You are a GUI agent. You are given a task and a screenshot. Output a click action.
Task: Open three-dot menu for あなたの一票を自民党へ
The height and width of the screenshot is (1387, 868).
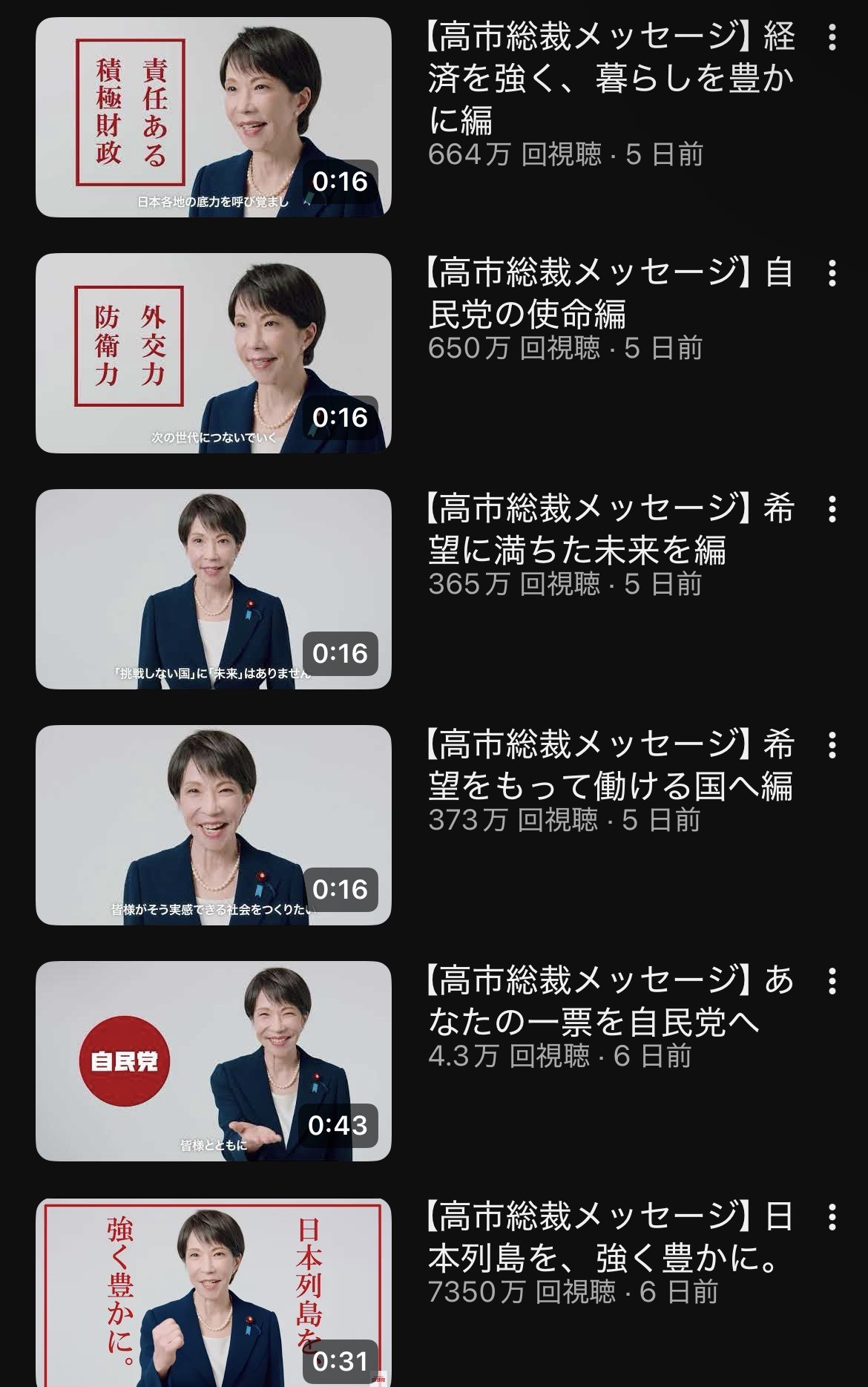[832, 981]
